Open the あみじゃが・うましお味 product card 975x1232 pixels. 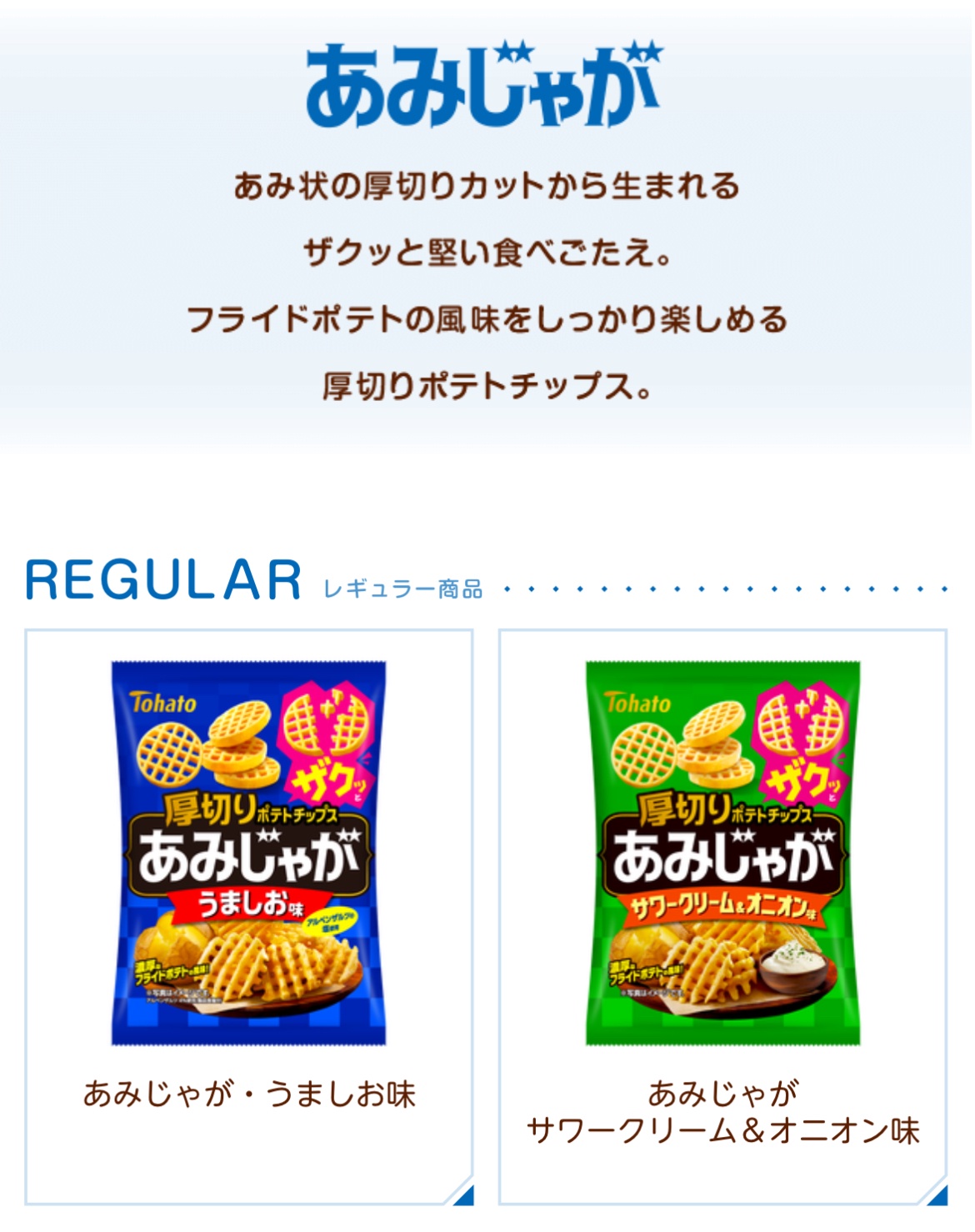249,917
